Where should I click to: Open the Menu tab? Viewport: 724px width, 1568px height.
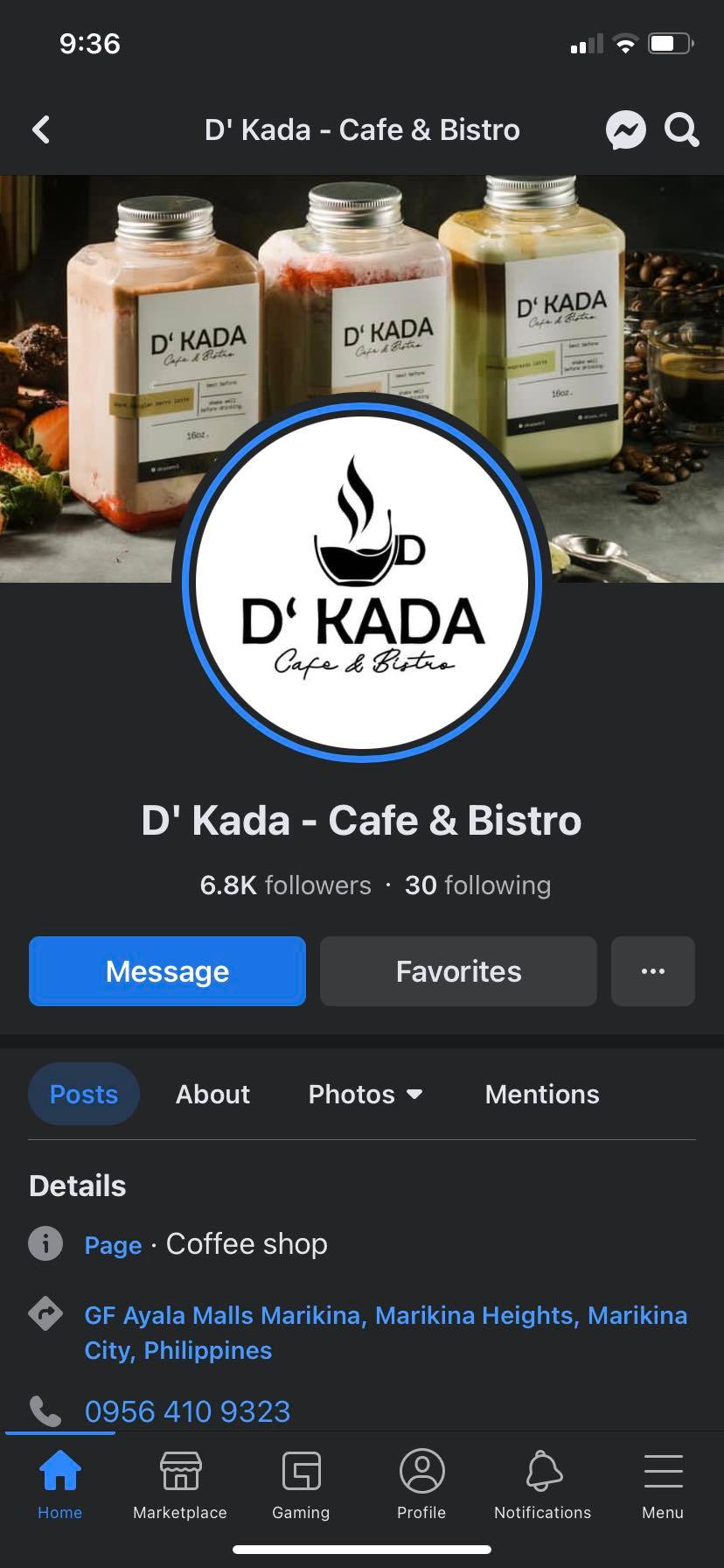pos(663,1484)
